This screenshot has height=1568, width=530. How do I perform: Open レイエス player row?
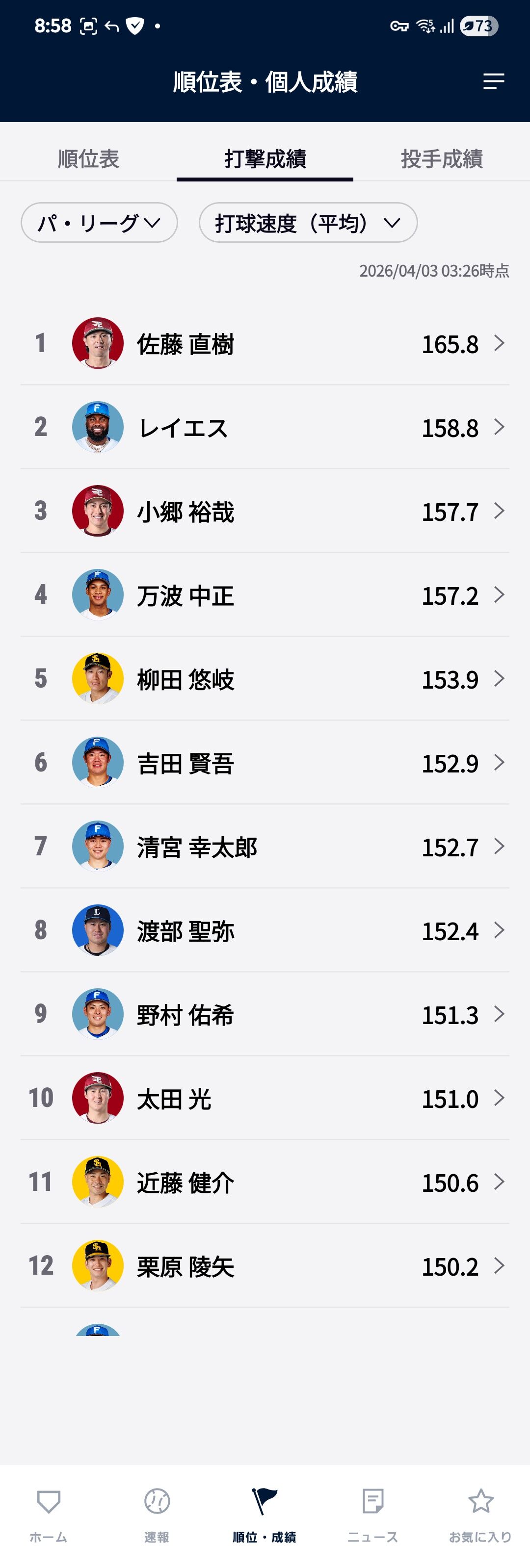pyautogui.click(x=265, y=427)
